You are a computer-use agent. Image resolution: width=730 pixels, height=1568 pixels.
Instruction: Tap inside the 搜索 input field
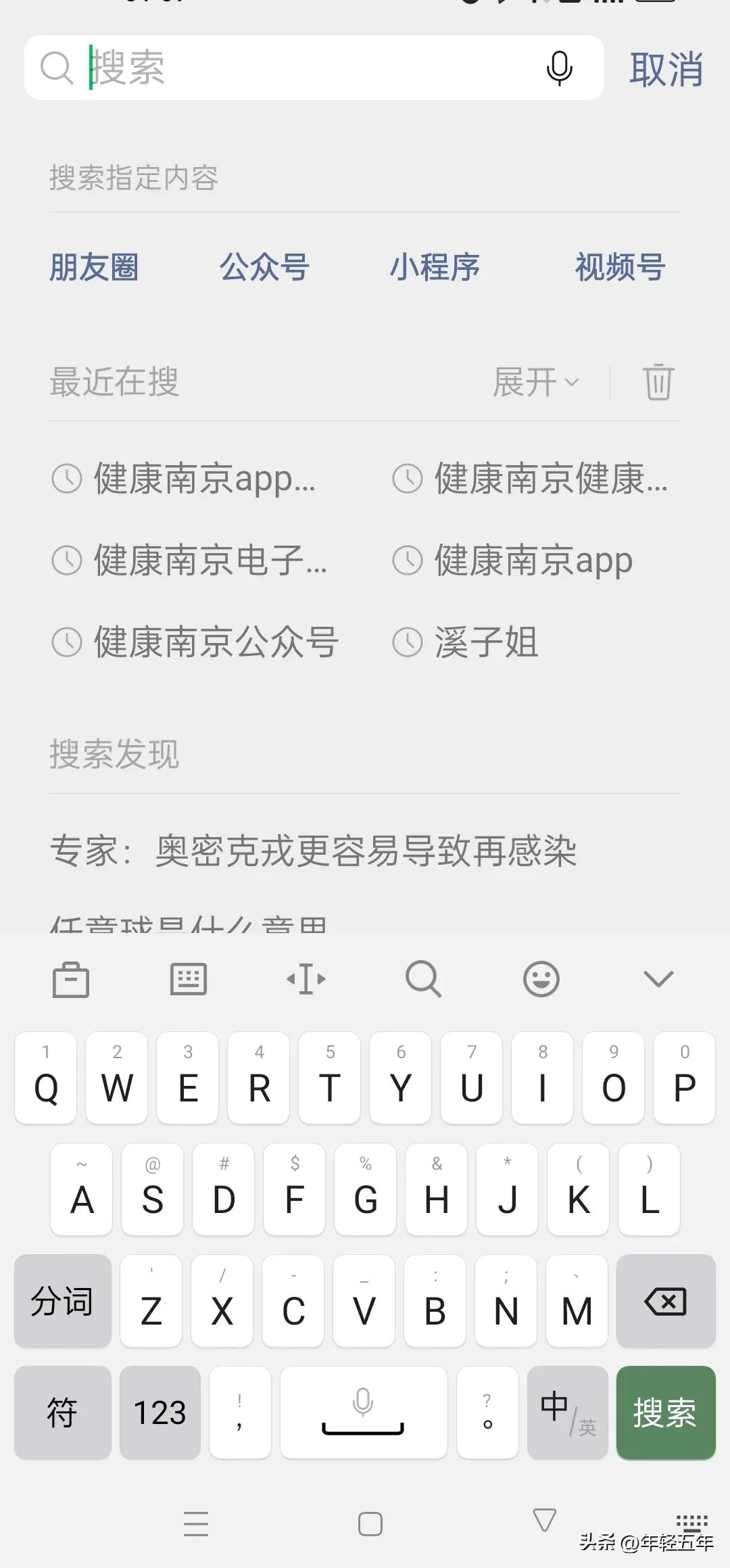270,68
